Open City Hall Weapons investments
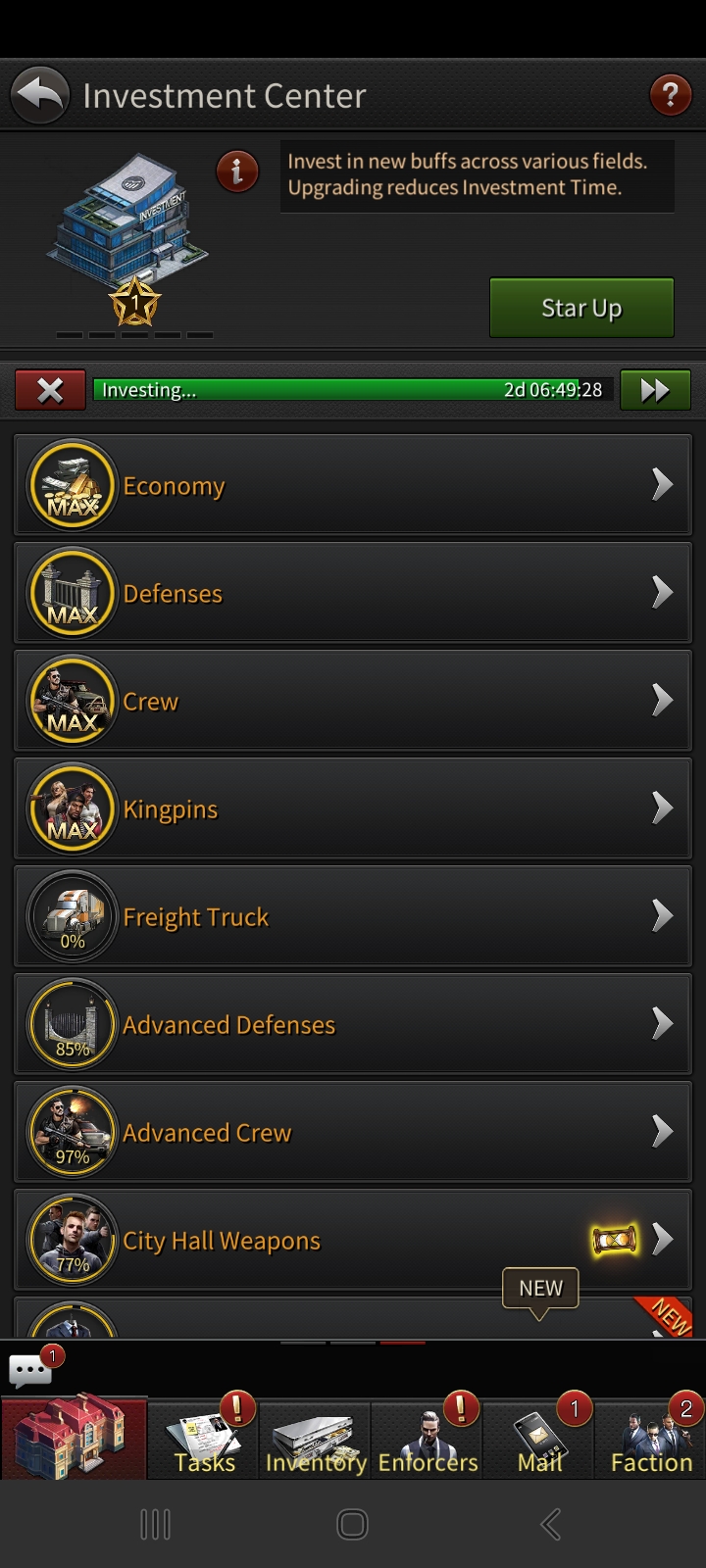Screen dimensions: 706x1568 coord(353,1240)
